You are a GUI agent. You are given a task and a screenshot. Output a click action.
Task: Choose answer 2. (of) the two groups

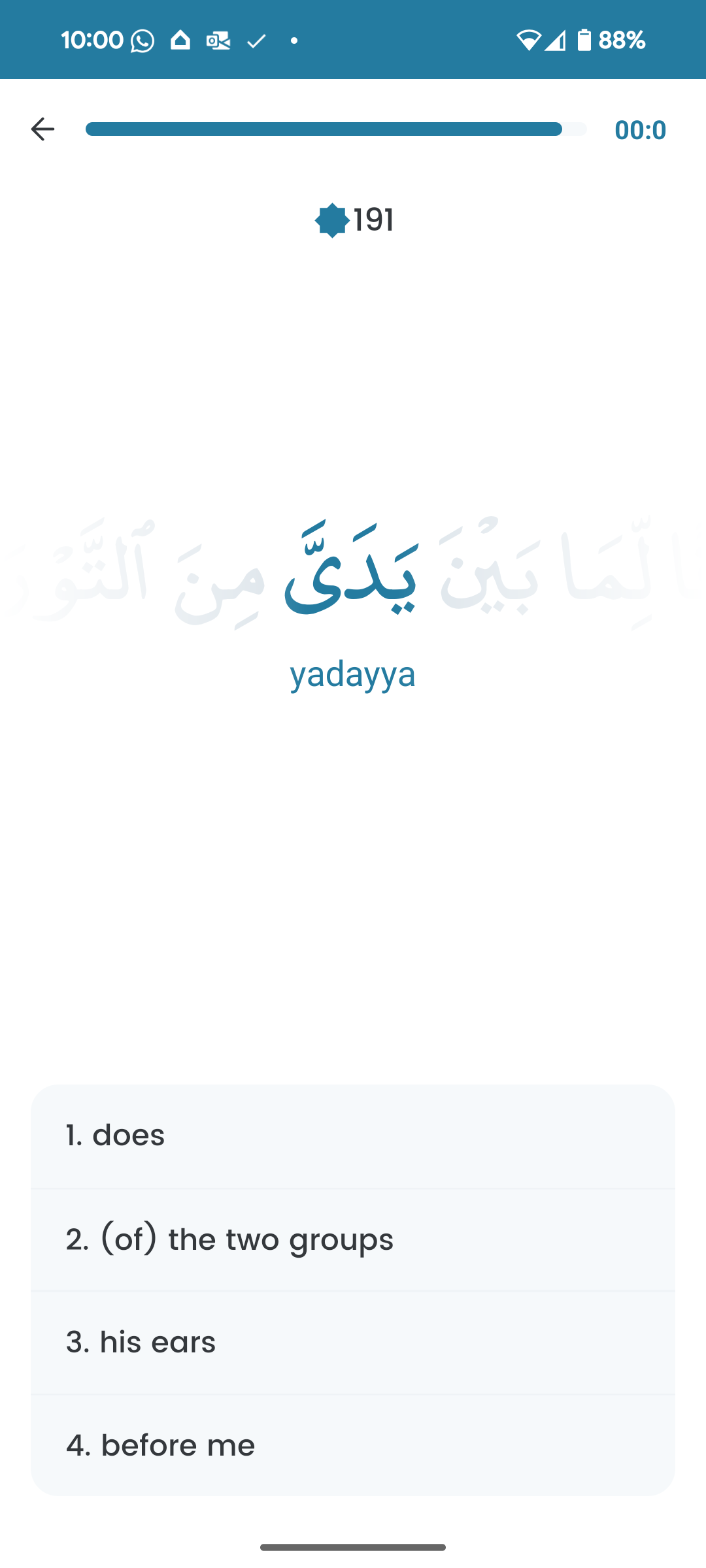tap(353, 1240)
